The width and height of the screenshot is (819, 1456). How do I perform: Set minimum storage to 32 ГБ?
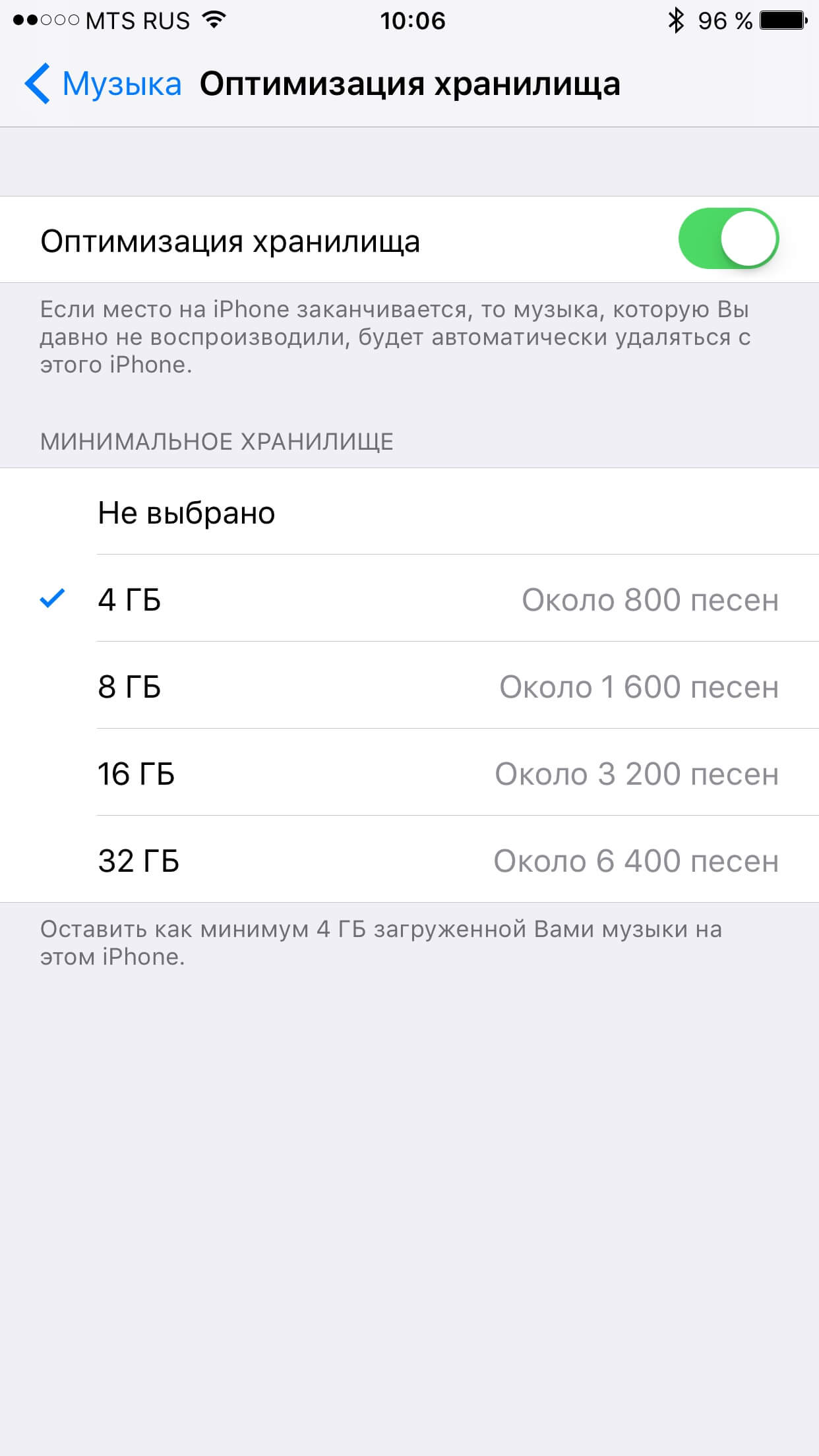coord(409,859)
